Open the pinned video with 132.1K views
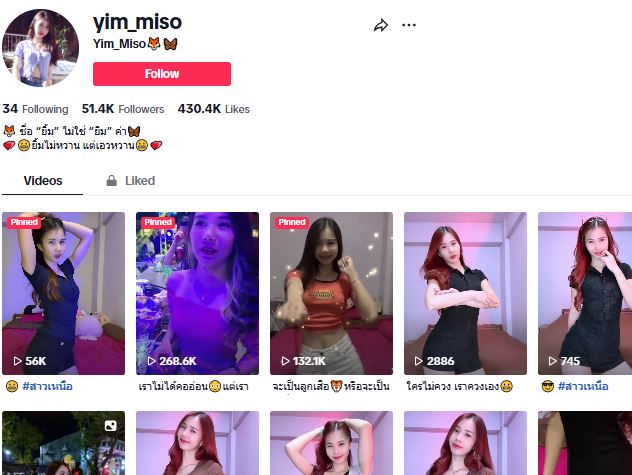Screen dimensions: 632x475 [x=331, y=292]
